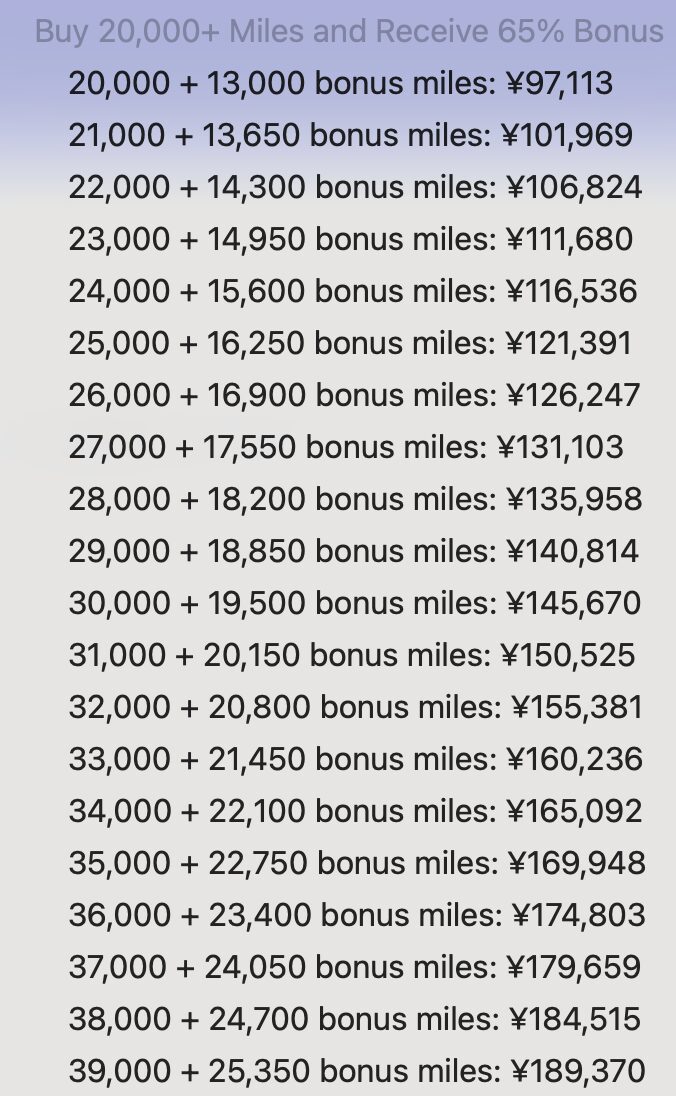Tap the 36,000 + 23,400 bonus miles option
Image resolution: width=676 pixels, height=1096 pixels.
point(357,915)
